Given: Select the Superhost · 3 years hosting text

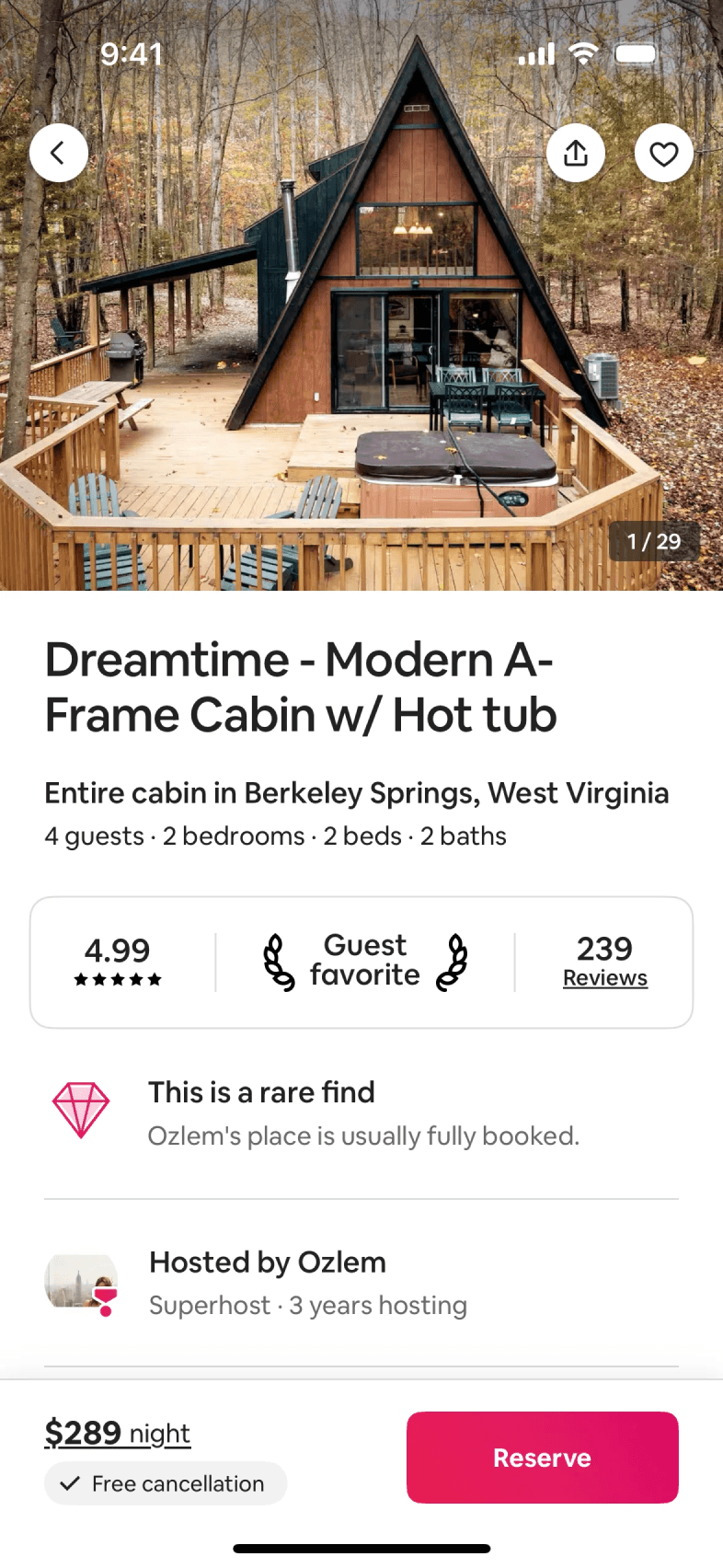Looking at the screenshot, I should pyautogui.click(x=308, y=1305).
